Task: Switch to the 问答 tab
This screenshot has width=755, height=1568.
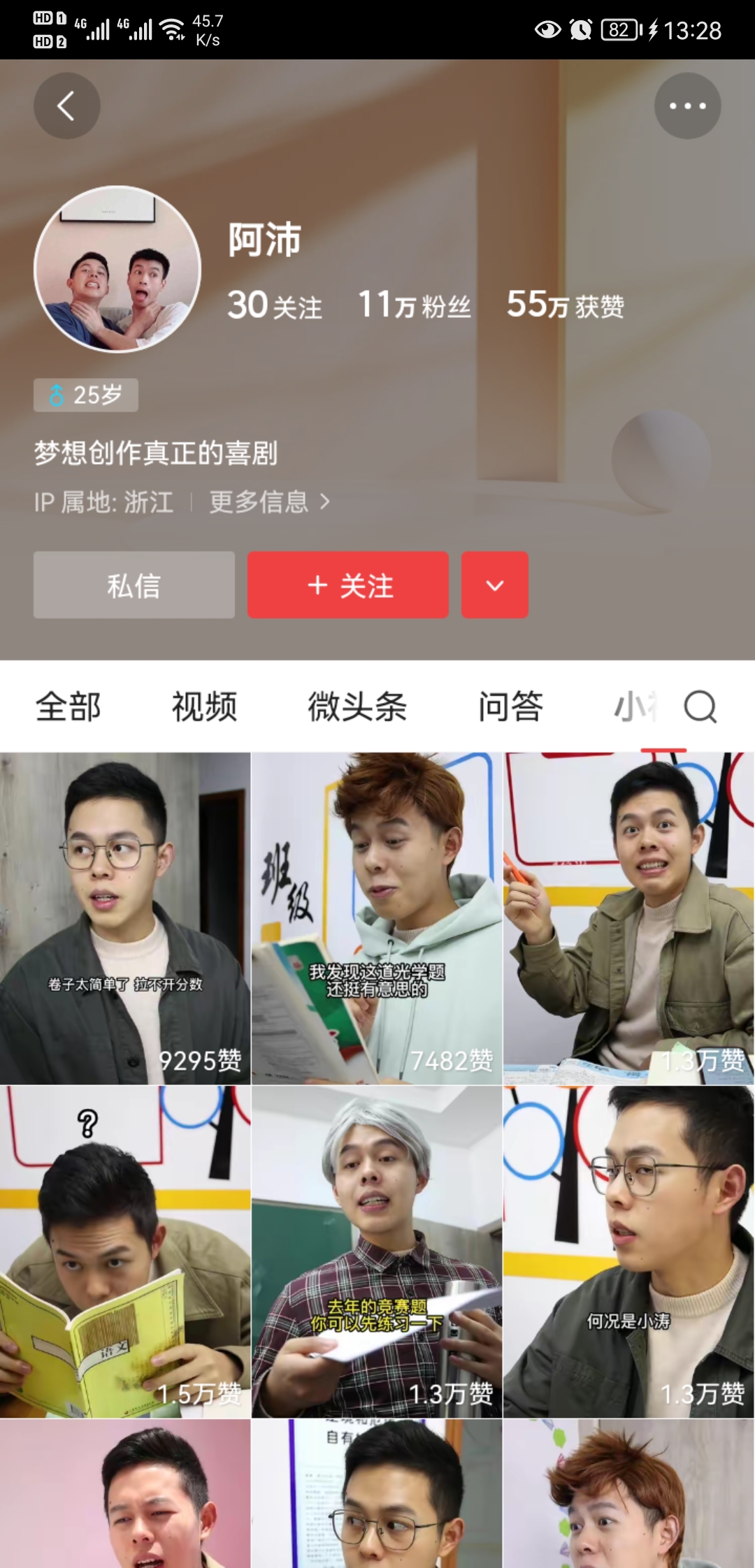Action: (510, 706)
